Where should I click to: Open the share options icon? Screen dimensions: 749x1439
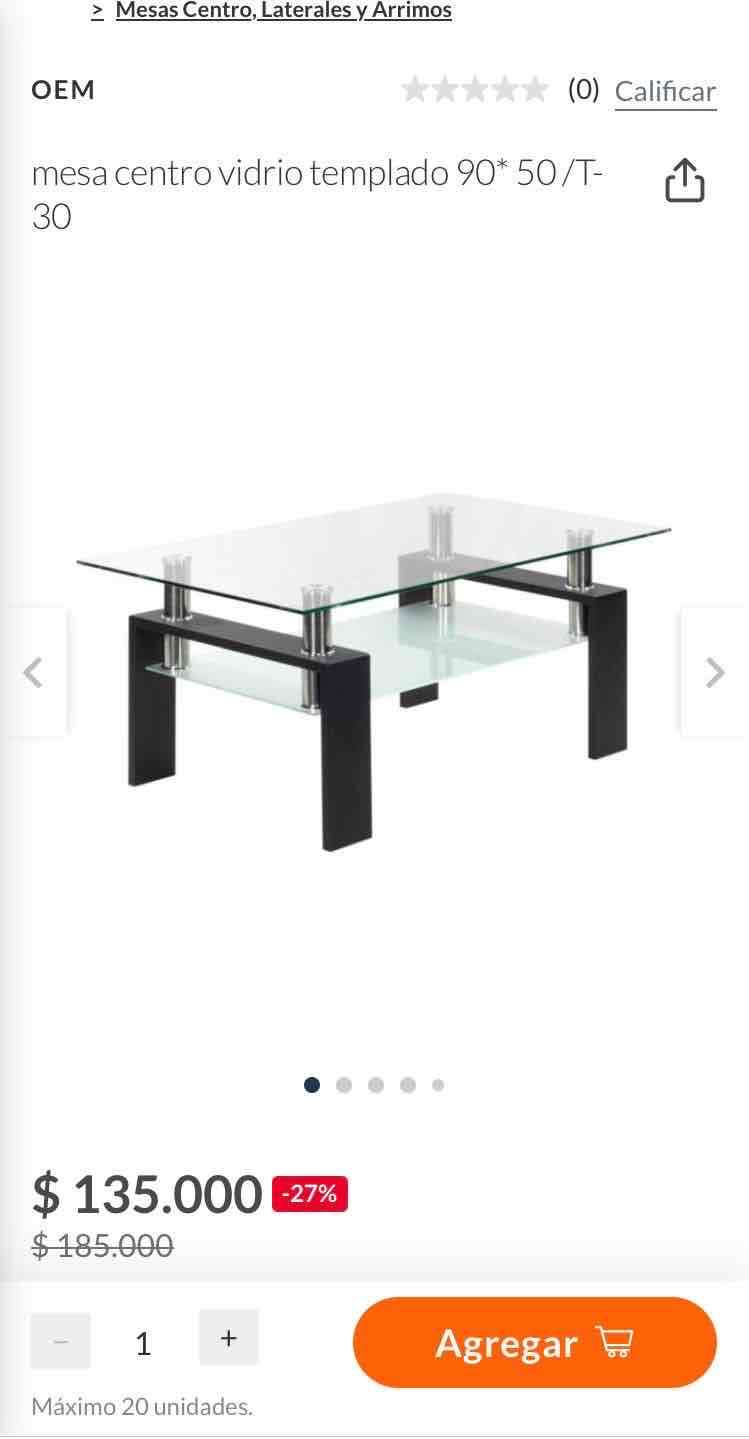tap(684, 178)
